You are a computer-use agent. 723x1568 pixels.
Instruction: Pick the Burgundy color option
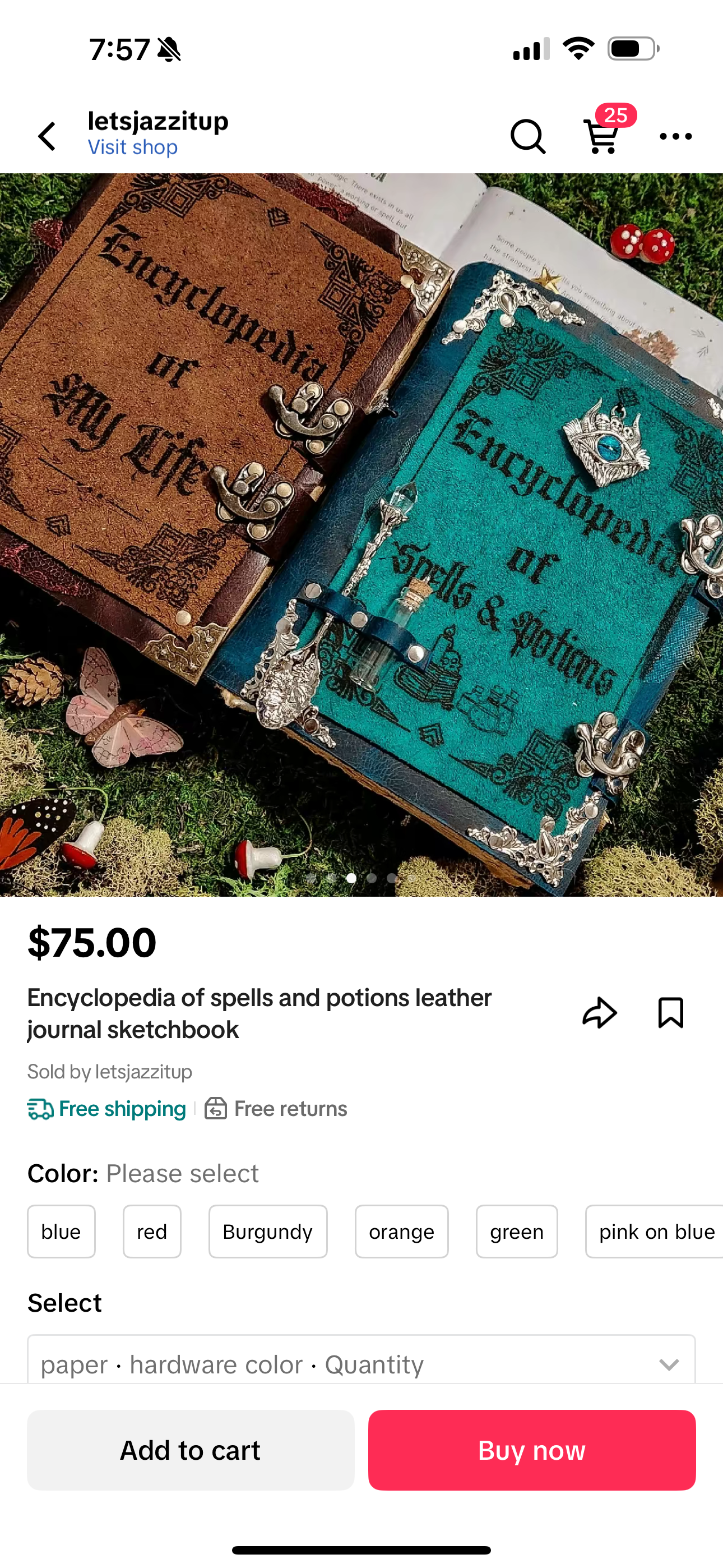click(x=268, y=1232)
